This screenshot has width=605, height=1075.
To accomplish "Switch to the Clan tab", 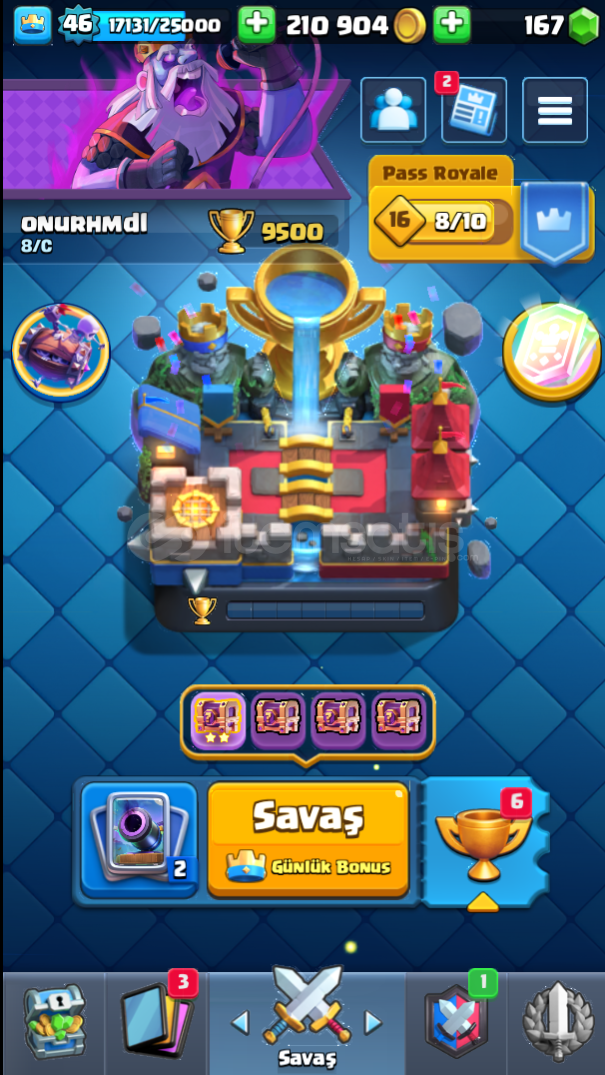I will coord(457,1020).
